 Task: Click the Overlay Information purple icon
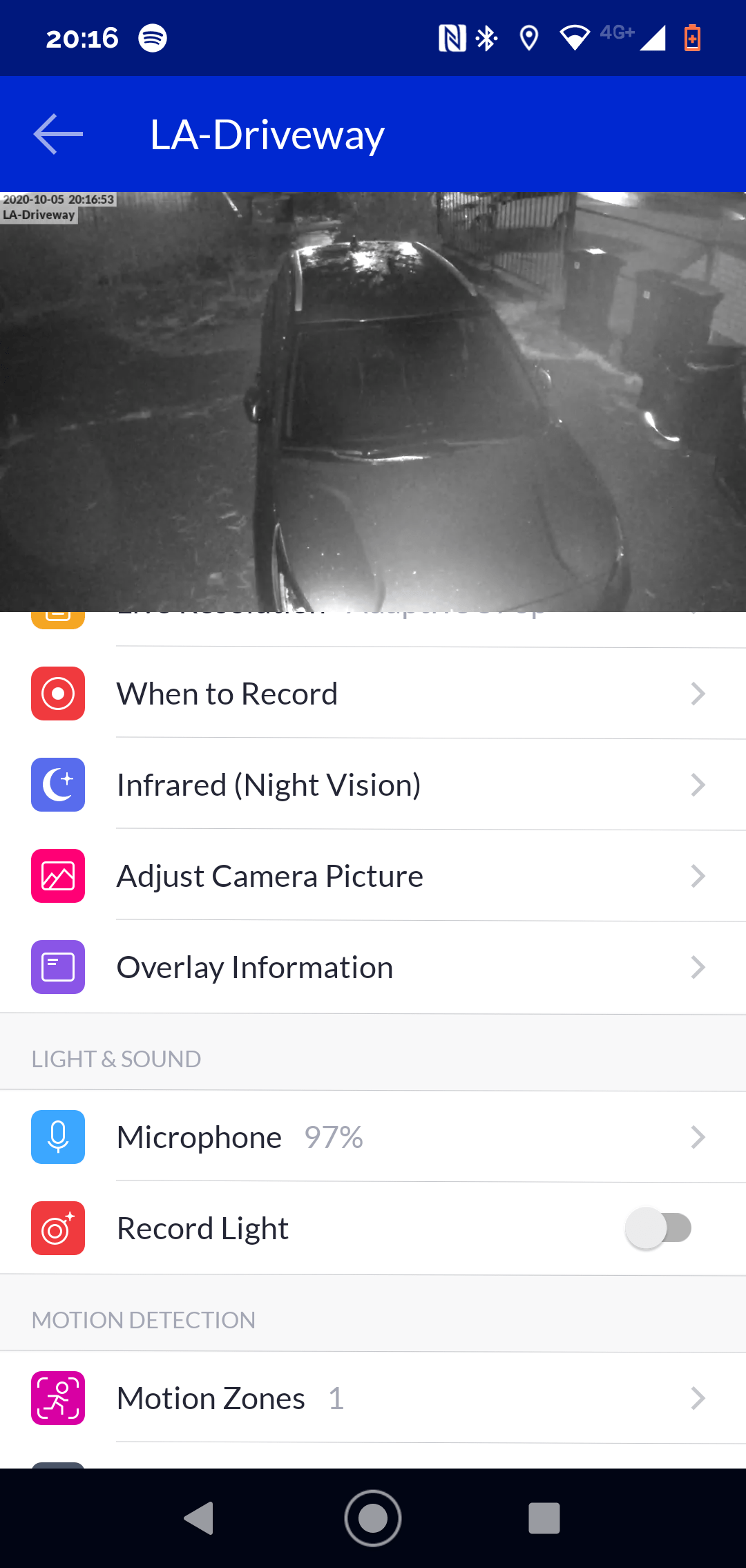57,967
